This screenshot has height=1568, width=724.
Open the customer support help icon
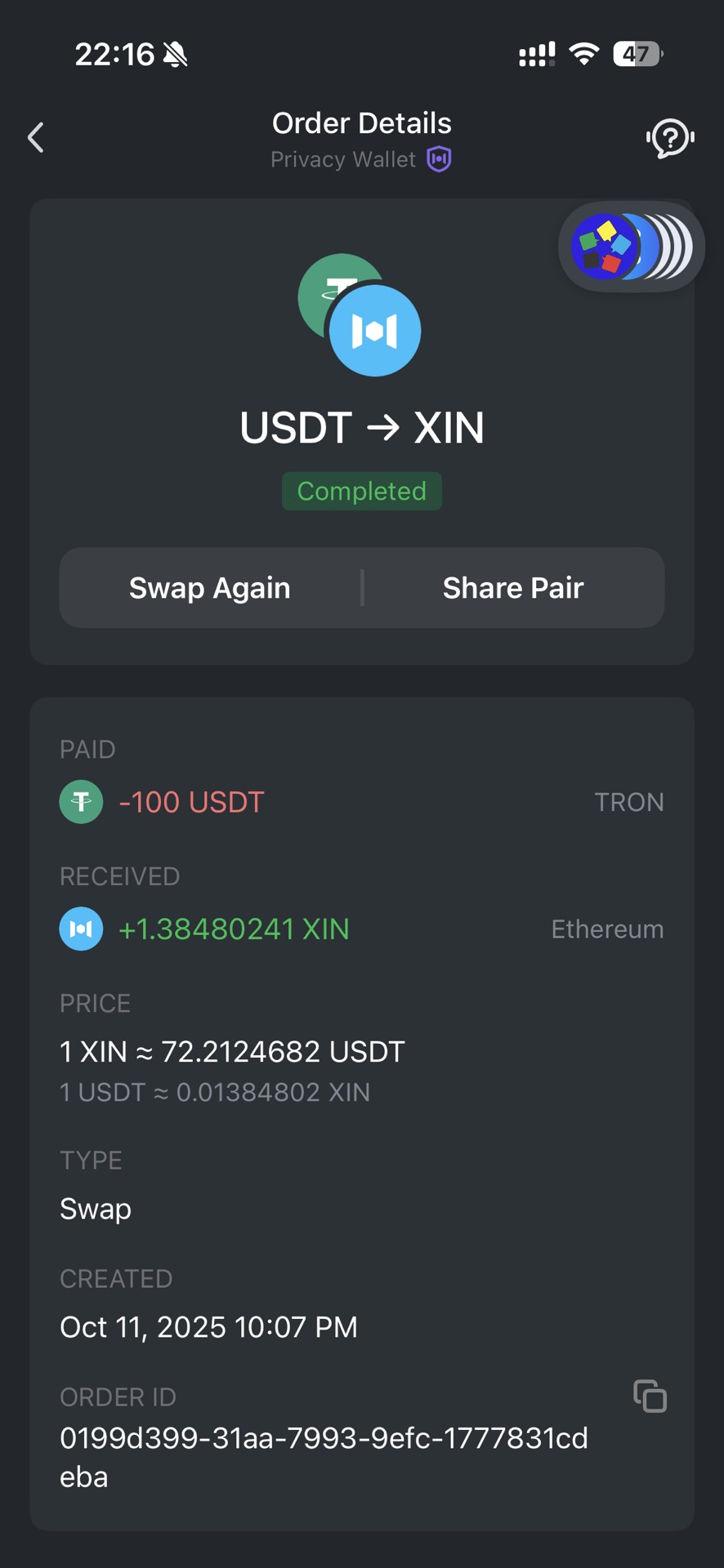pos(670,138)
